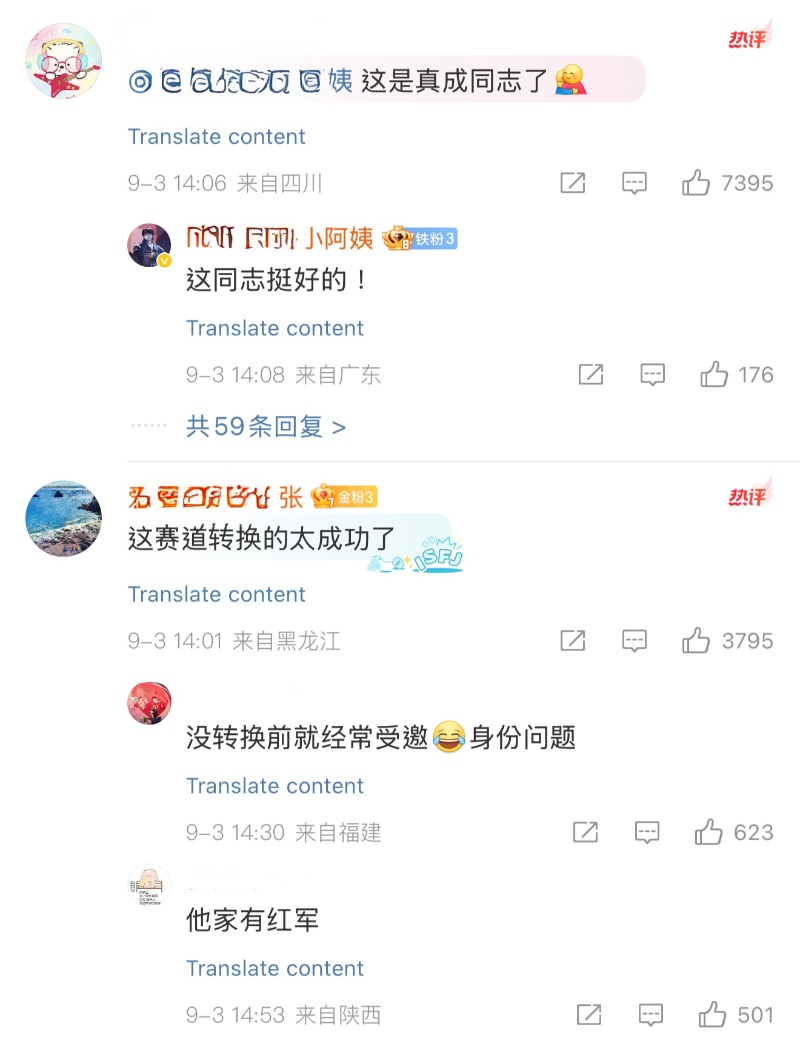This screenshot has height=1041, width=800.
Task: Share the reply 他家有红军
Action: pos(590,1015)
